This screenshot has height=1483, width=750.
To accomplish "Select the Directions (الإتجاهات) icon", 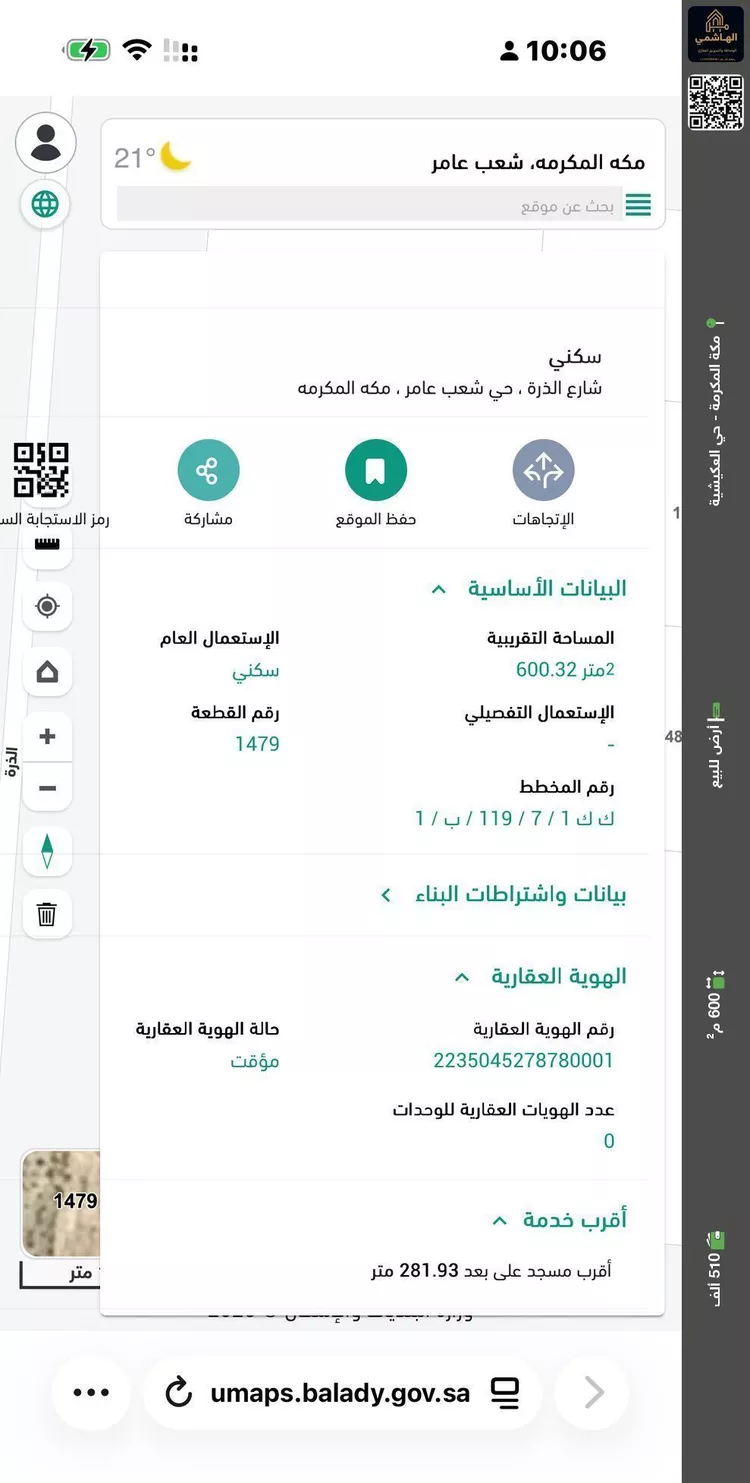I will 544,468.
